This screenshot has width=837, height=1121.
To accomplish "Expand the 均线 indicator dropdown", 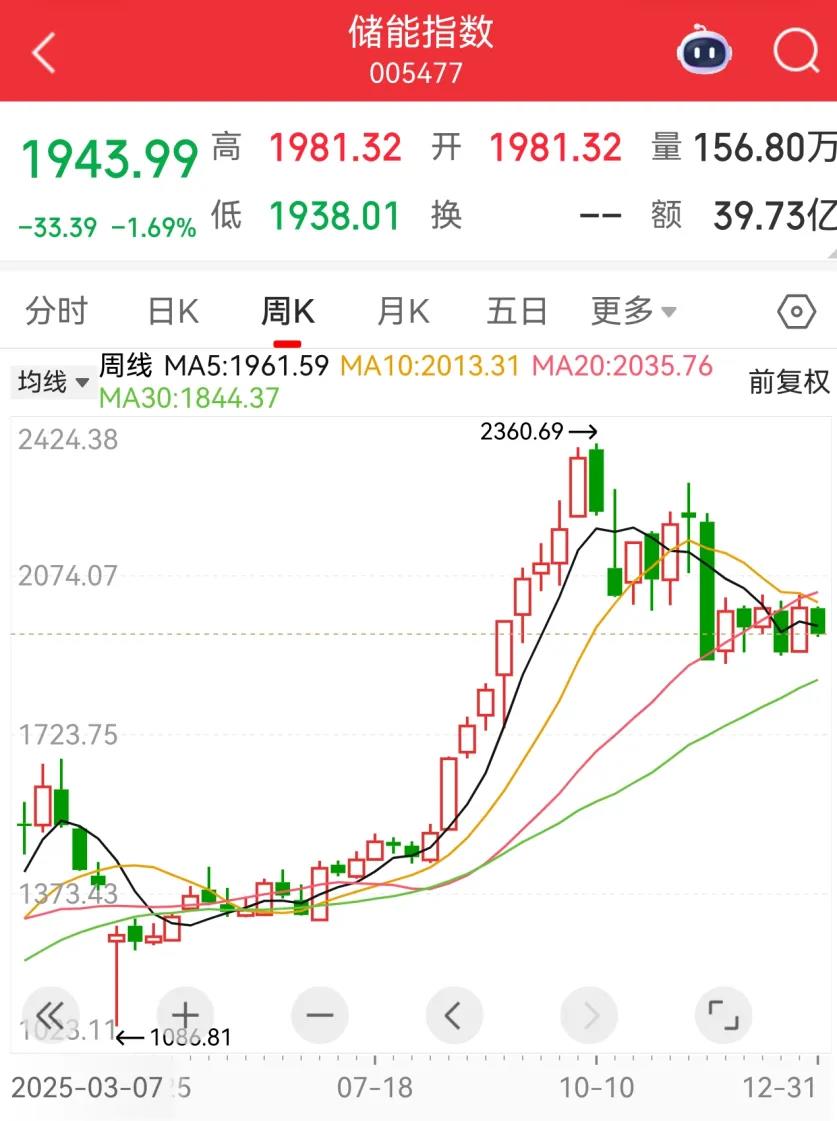I will pyautogui.click(x=52, y=382).
